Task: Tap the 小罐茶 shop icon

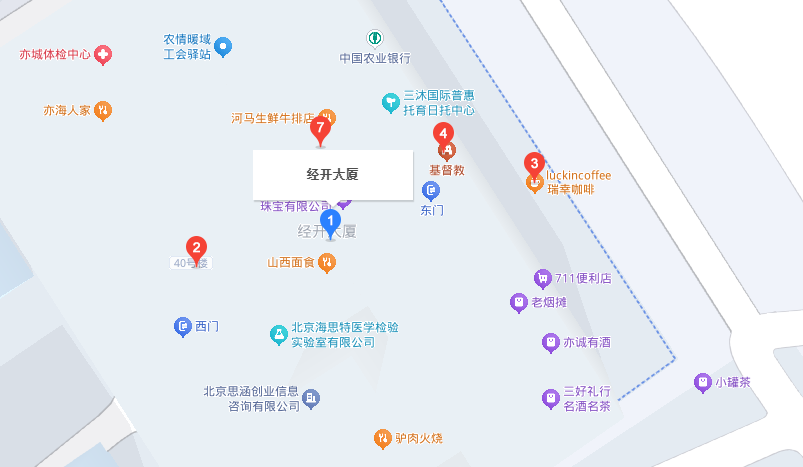Action: pyautogui.click(x=702, y=382)
